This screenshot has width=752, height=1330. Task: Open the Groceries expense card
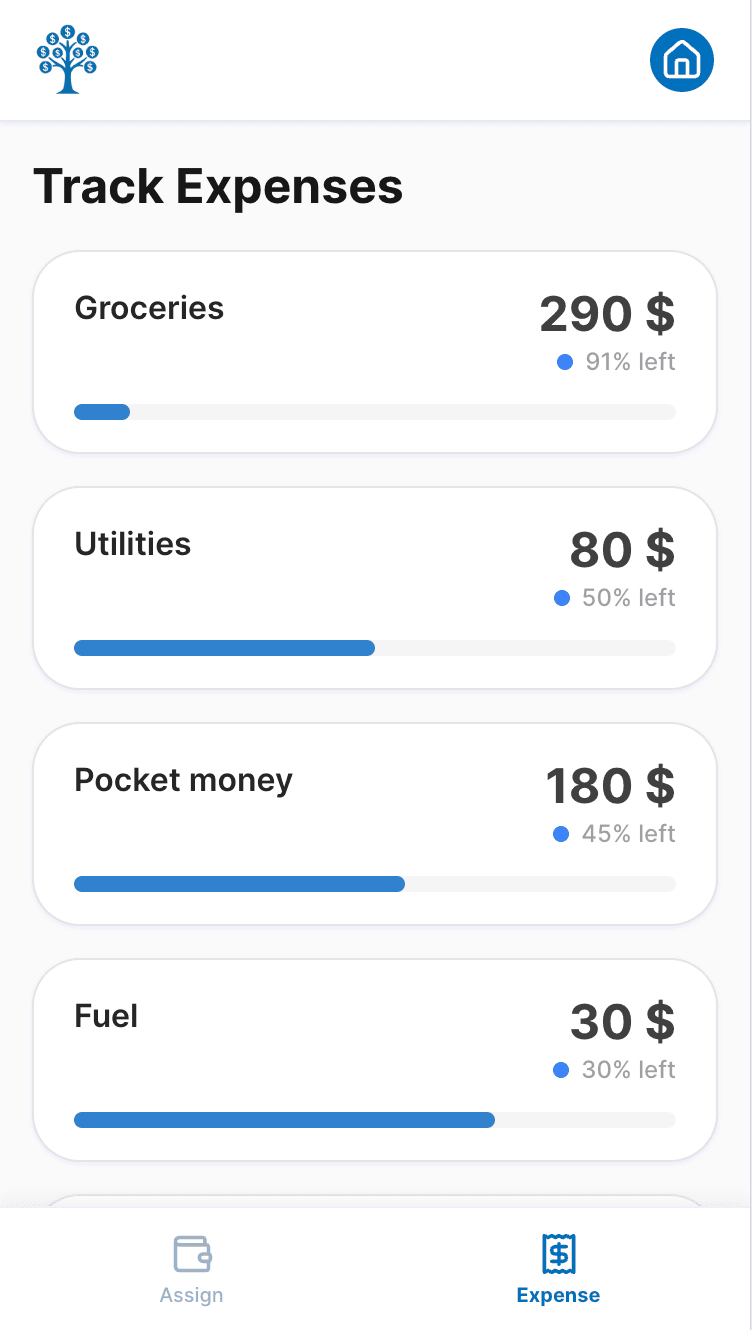(375, 350)
